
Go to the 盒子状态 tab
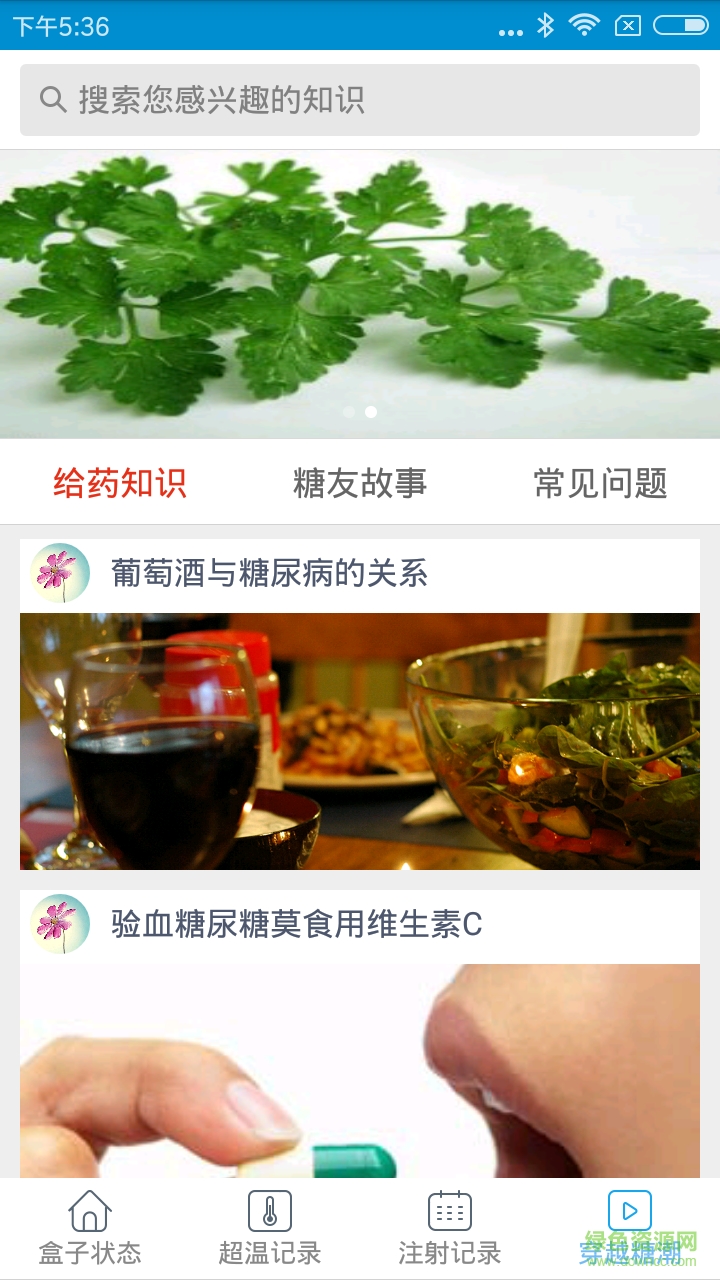pyautogui.click(x=90, y=1228)
